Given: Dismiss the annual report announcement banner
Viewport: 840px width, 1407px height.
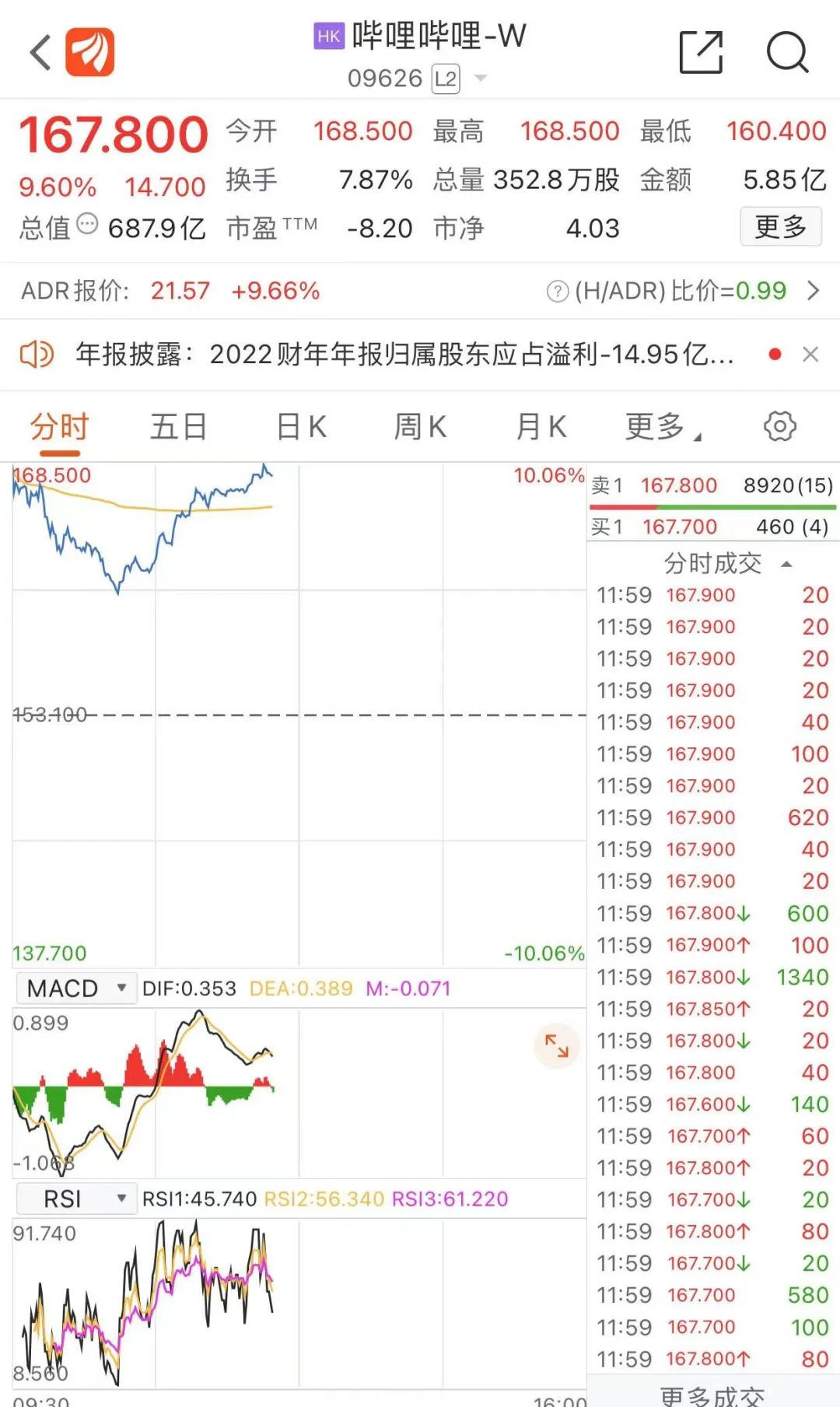Looking at the screenshot, I should pos(810,355).
